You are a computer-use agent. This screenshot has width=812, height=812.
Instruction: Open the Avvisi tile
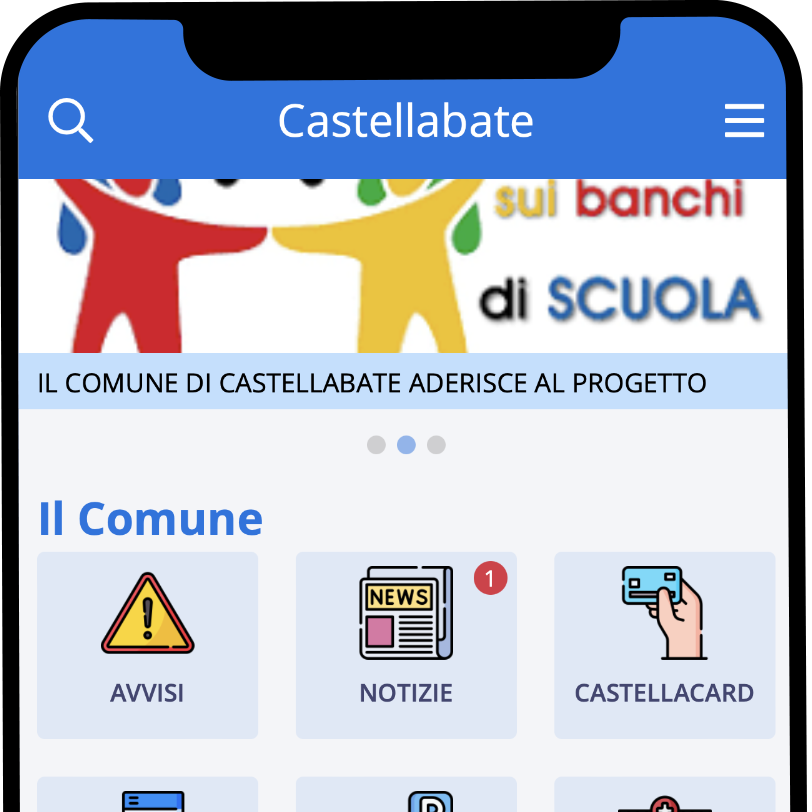coord(148,645)
